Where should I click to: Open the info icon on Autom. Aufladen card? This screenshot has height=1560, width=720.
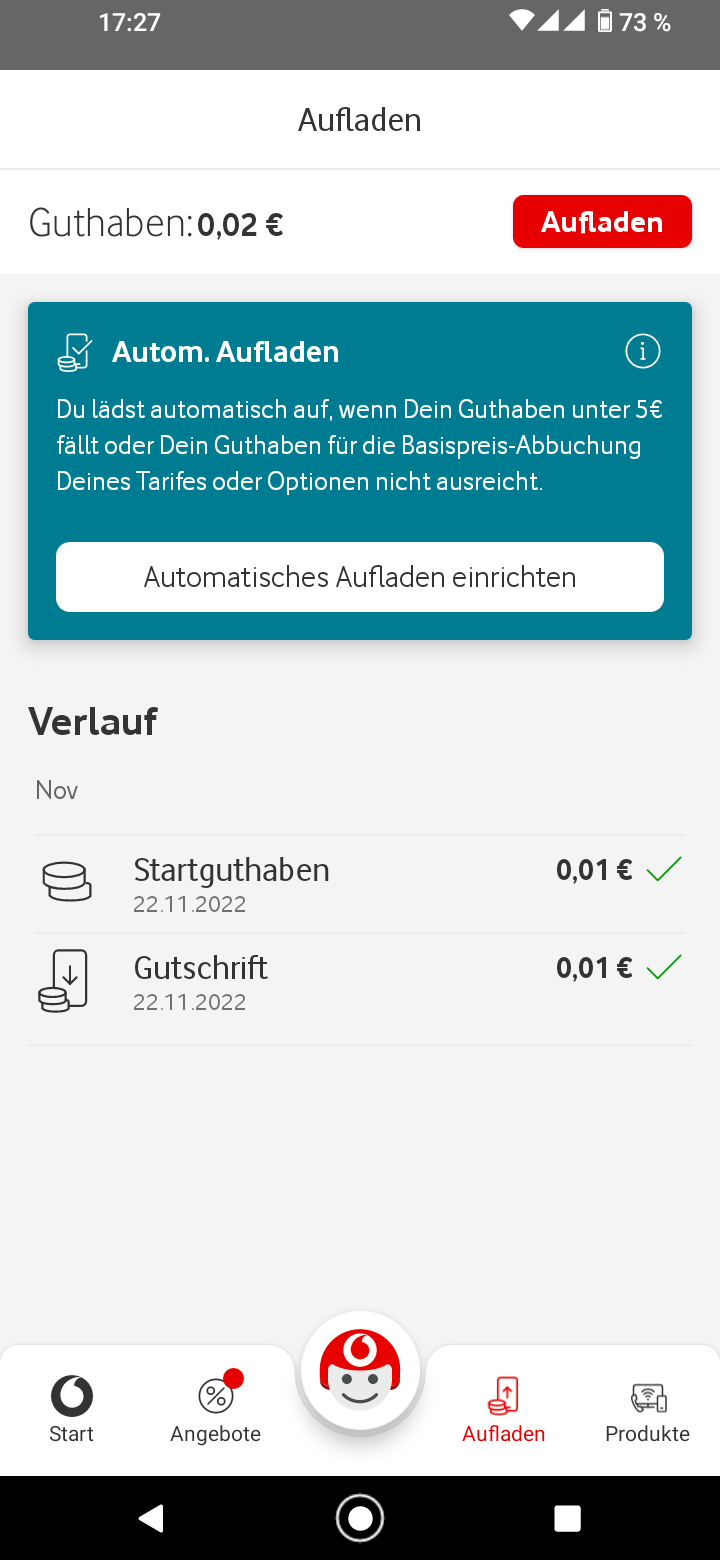pyautogui.click(x=643, y=351)
